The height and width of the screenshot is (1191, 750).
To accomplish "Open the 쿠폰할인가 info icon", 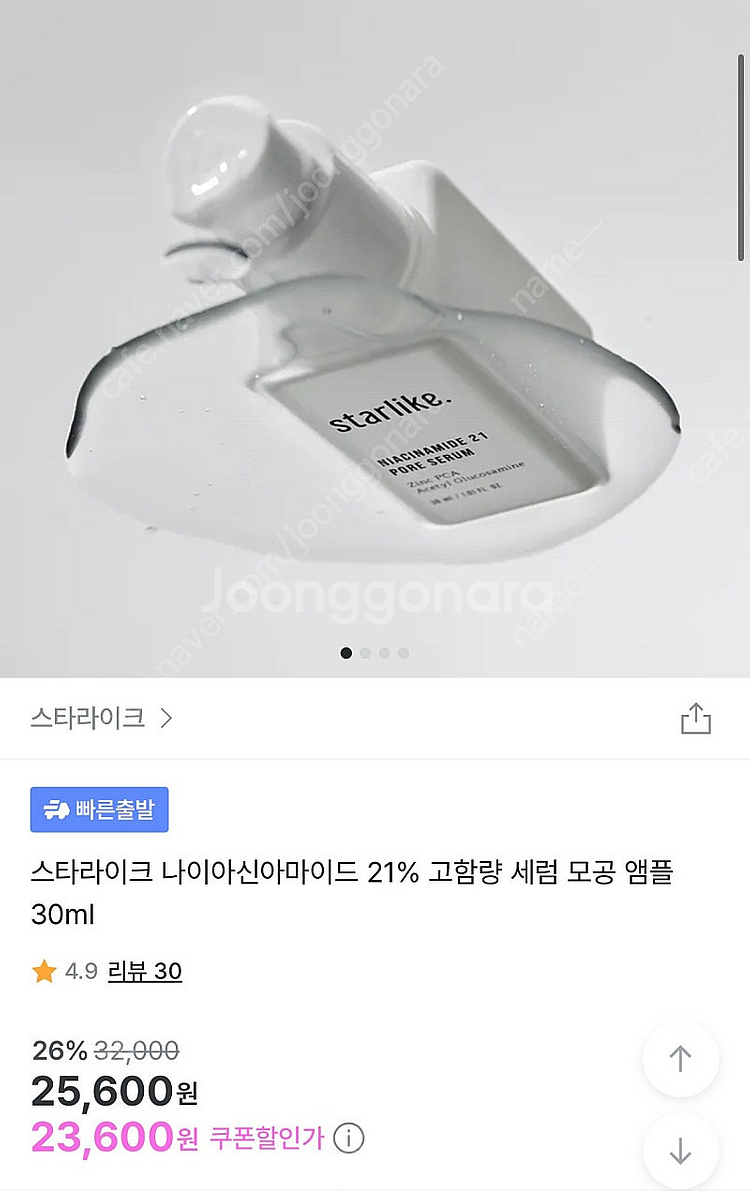I will pos(348,1137).
